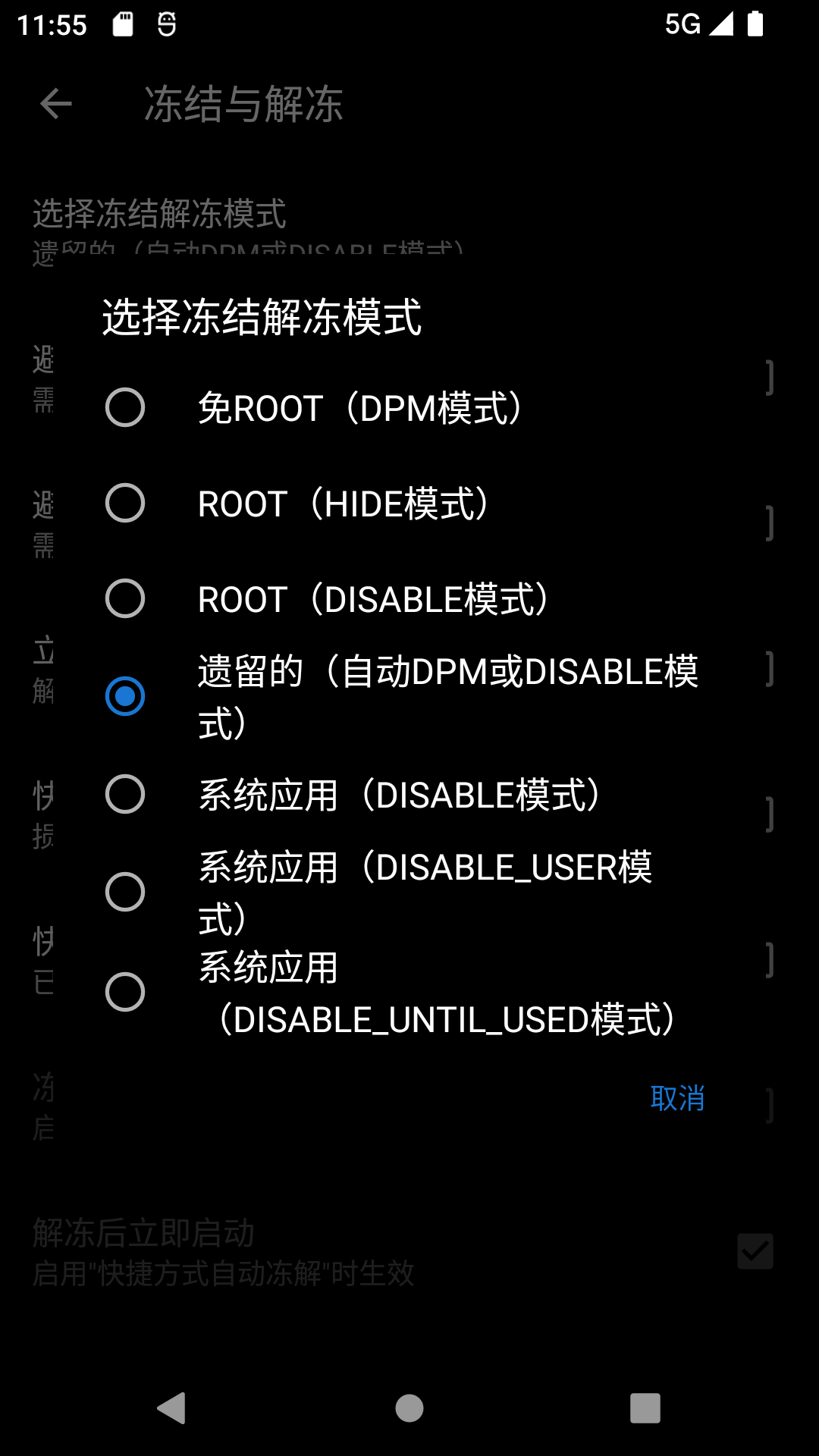Tap the system home button
This screenshot has width=819, height=1456.
[x=409, y=1409]
